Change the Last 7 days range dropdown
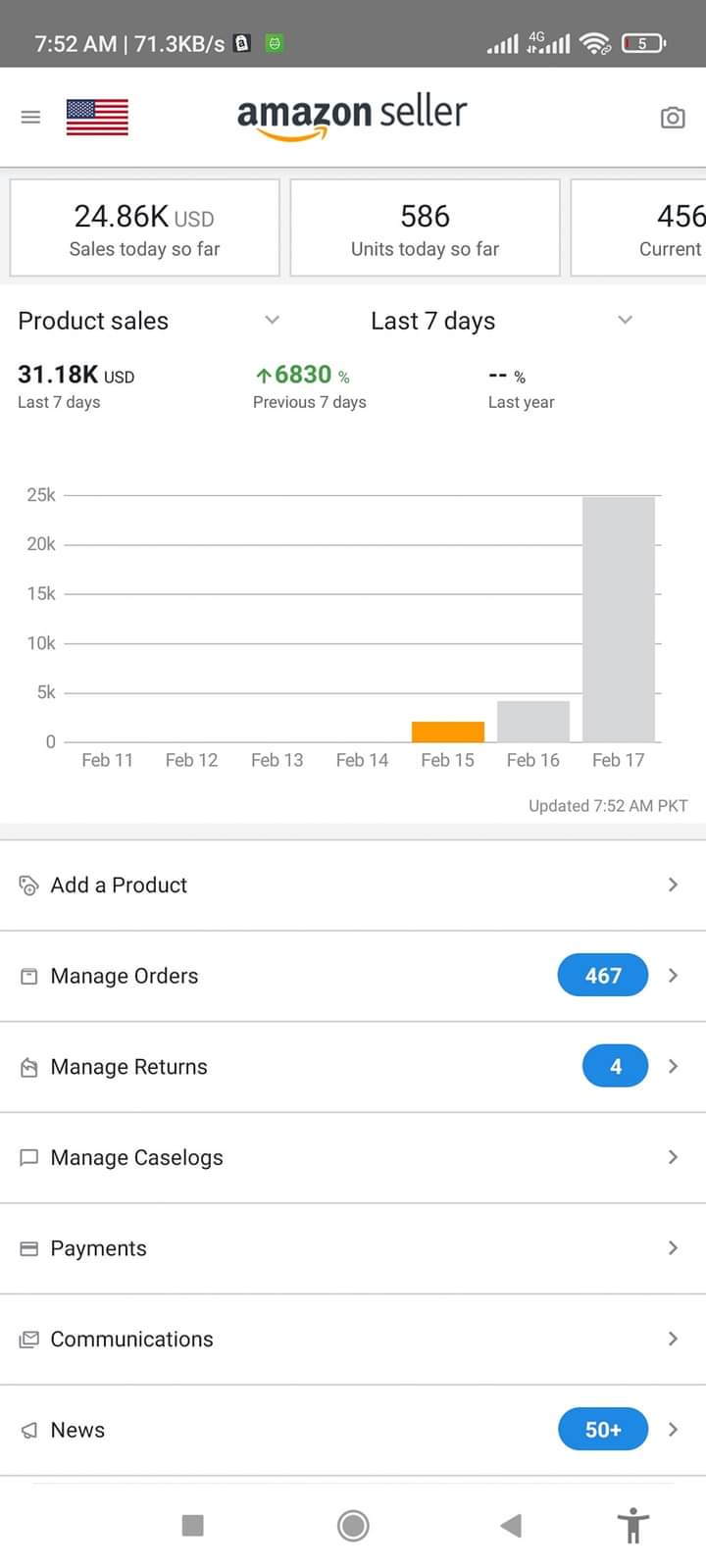 pos(502,321)
